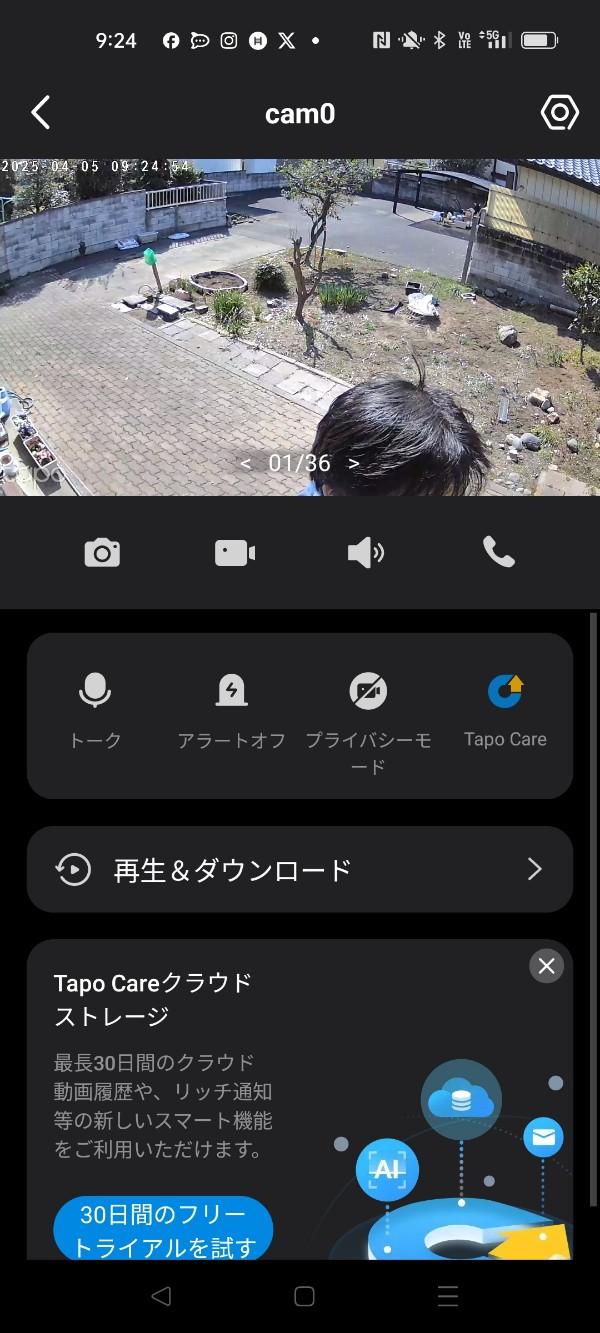Start the 30日間のフリートライアル

(x=163, y=1230)
